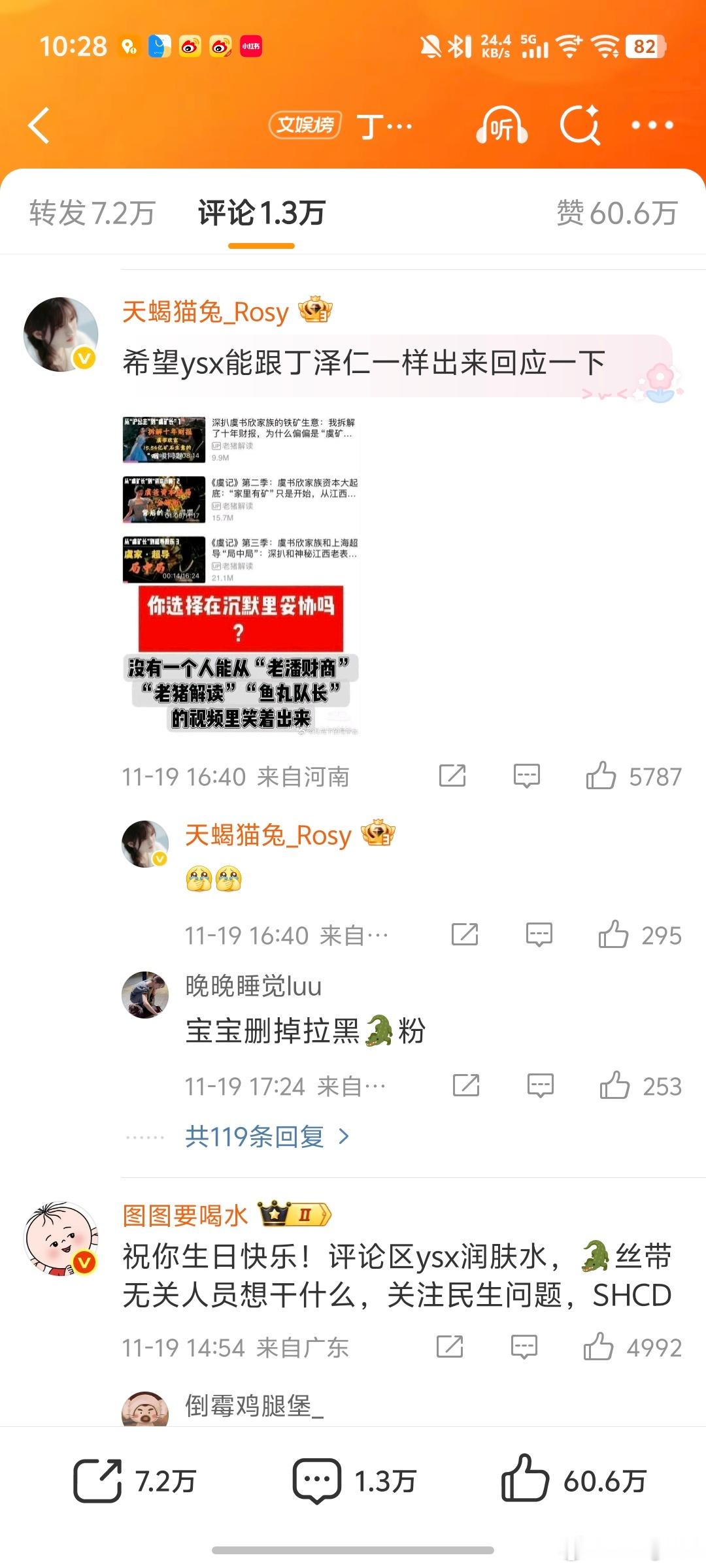Viewport: 706px width, 1568px height.
Task: Tap the 文娱榜 ranking tag
Action: click(x=305, y=125)
